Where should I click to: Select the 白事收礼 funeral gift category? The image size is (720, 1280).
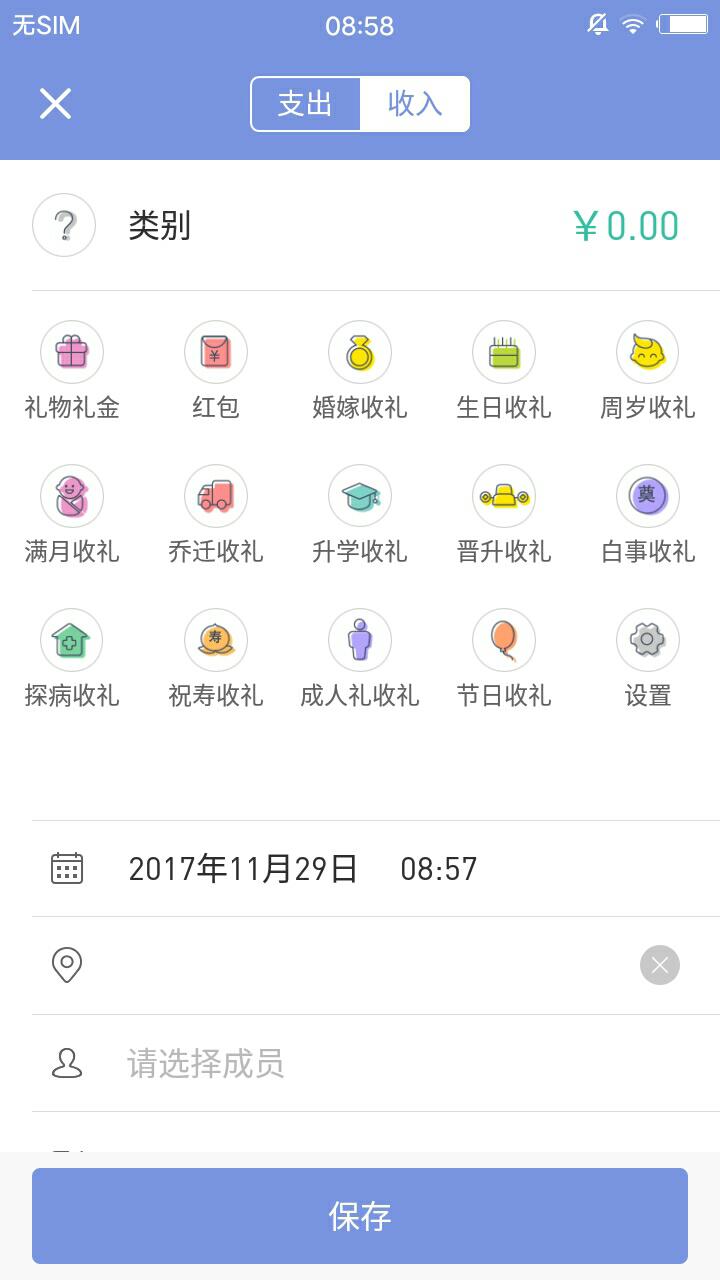[x=647, y=496]
